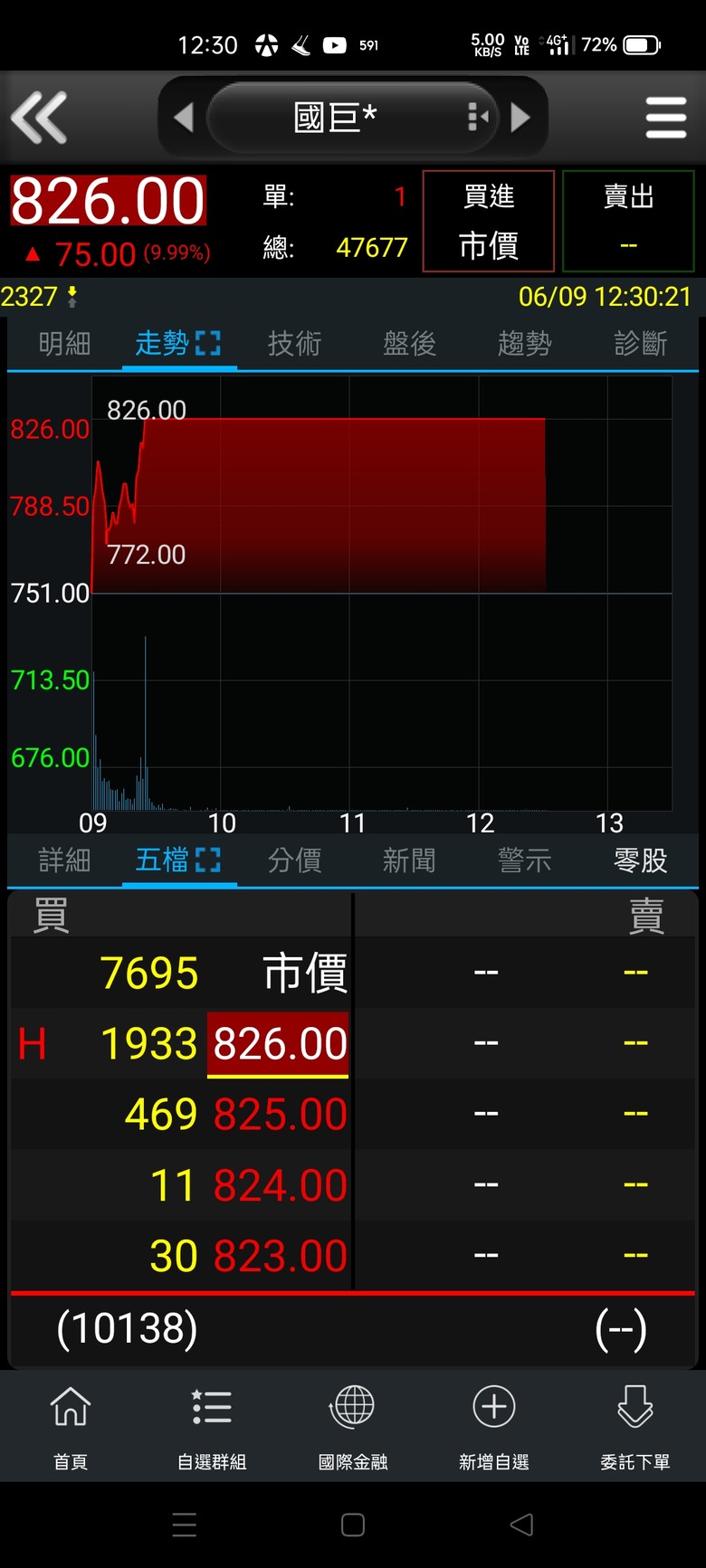Switch to the next stock with right arrow
Screen dimensions: 706x1568
coord(520,118)
